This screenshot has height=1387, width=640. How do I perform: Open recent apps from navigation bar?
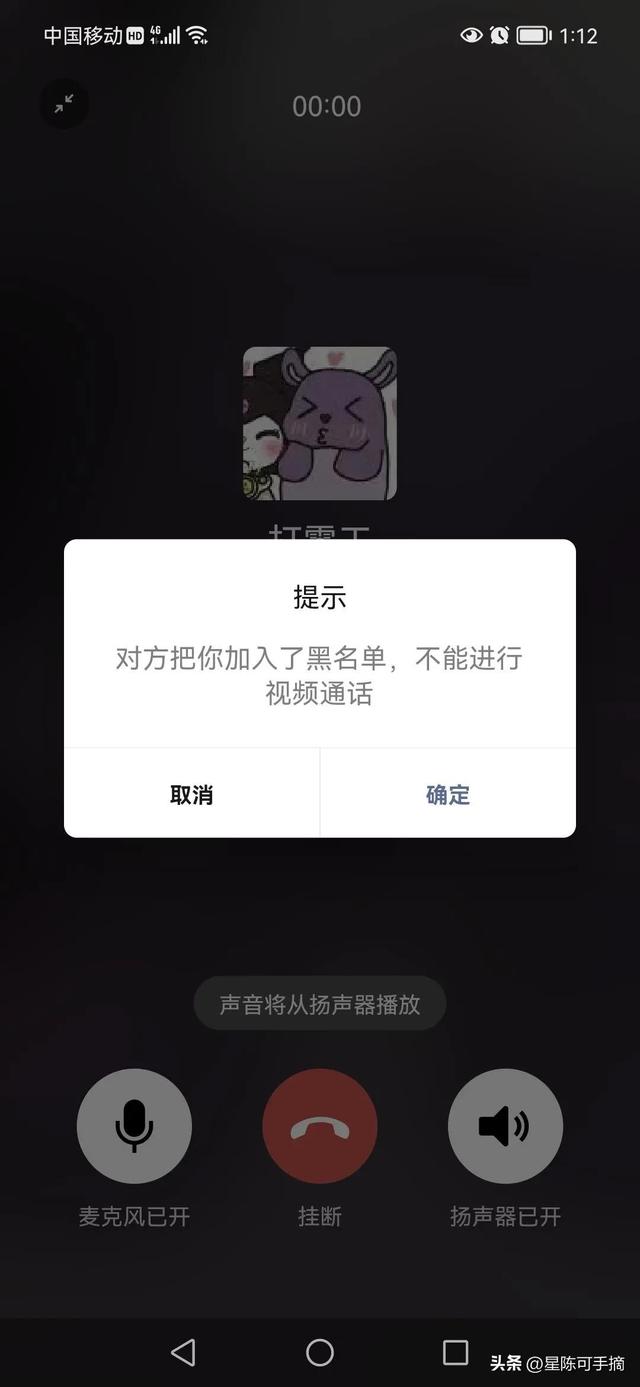point(456,1352)
